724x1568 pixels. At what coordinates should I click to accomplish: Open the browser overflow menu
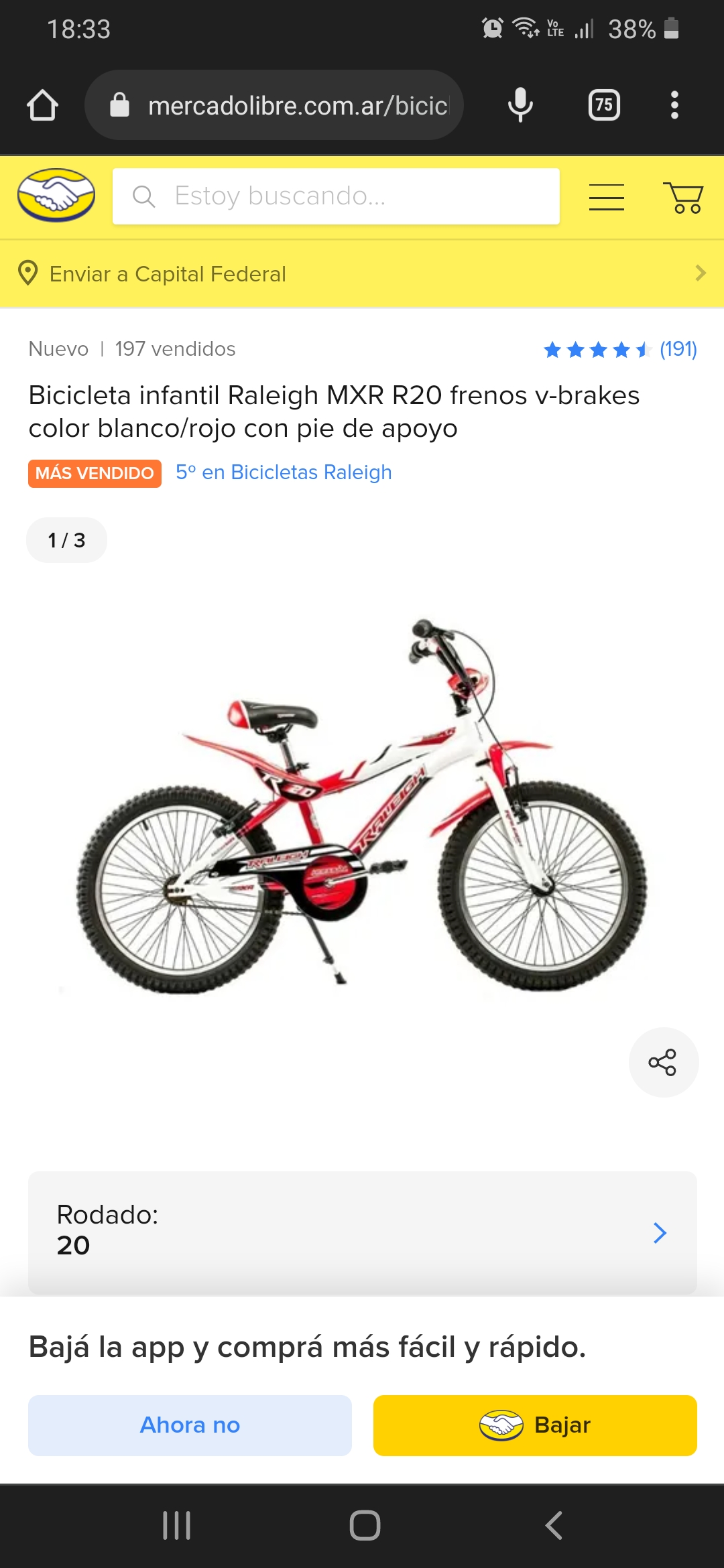(674, 105)
